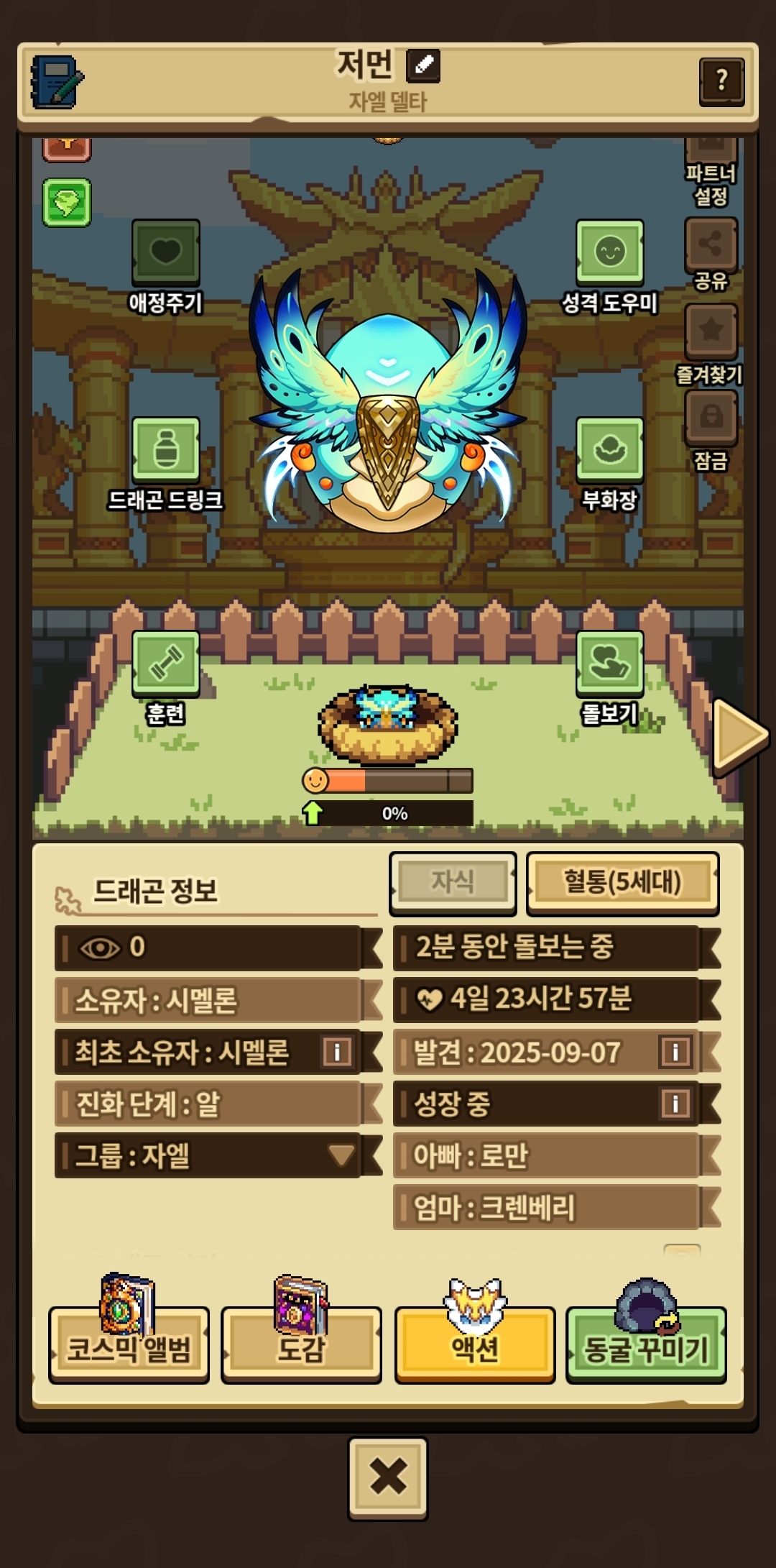Tap the 애정주기 affection button
This screenshot has width=776, height=1568.
[165, 252]
